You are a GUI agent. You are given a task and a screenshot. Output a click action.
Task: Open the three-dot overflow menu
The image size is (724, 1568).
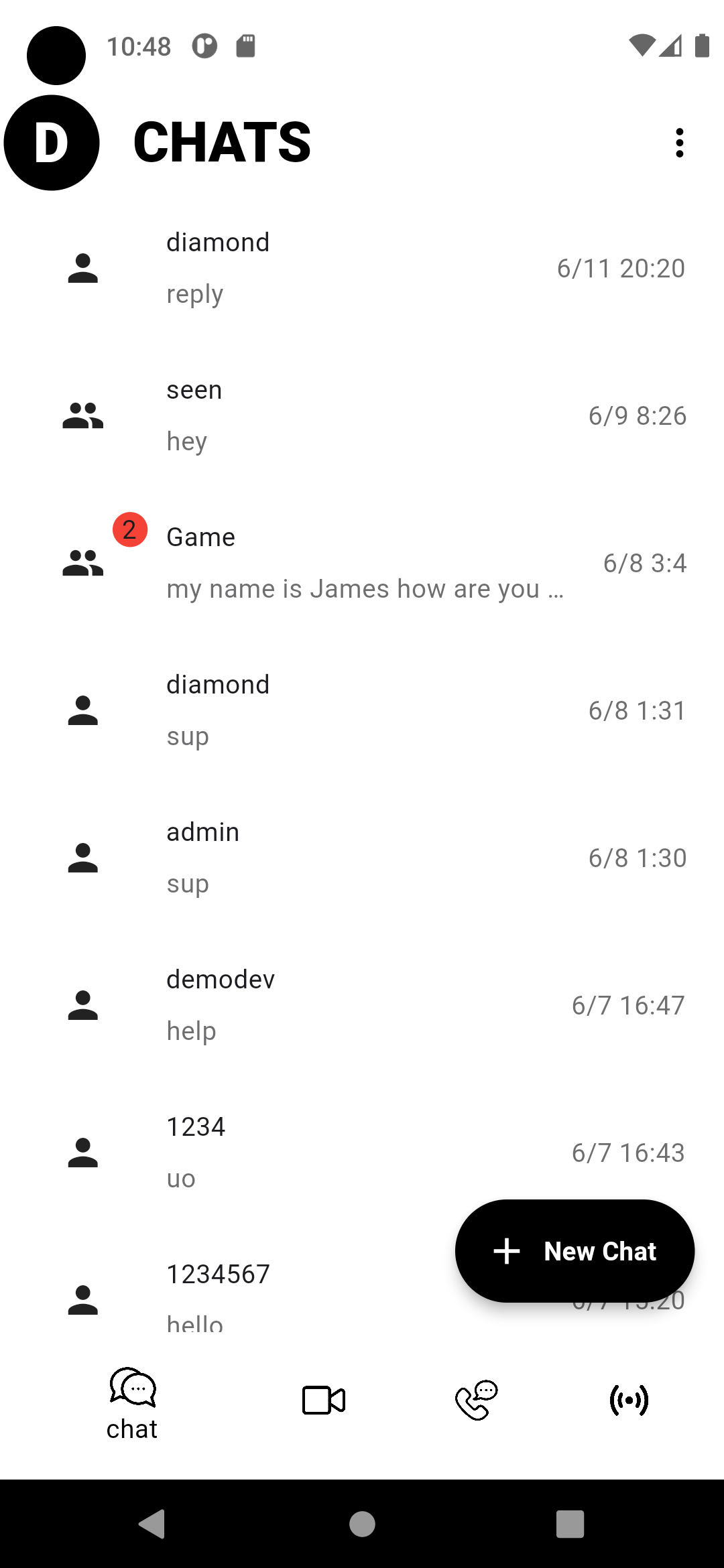[x=680, y=142]
